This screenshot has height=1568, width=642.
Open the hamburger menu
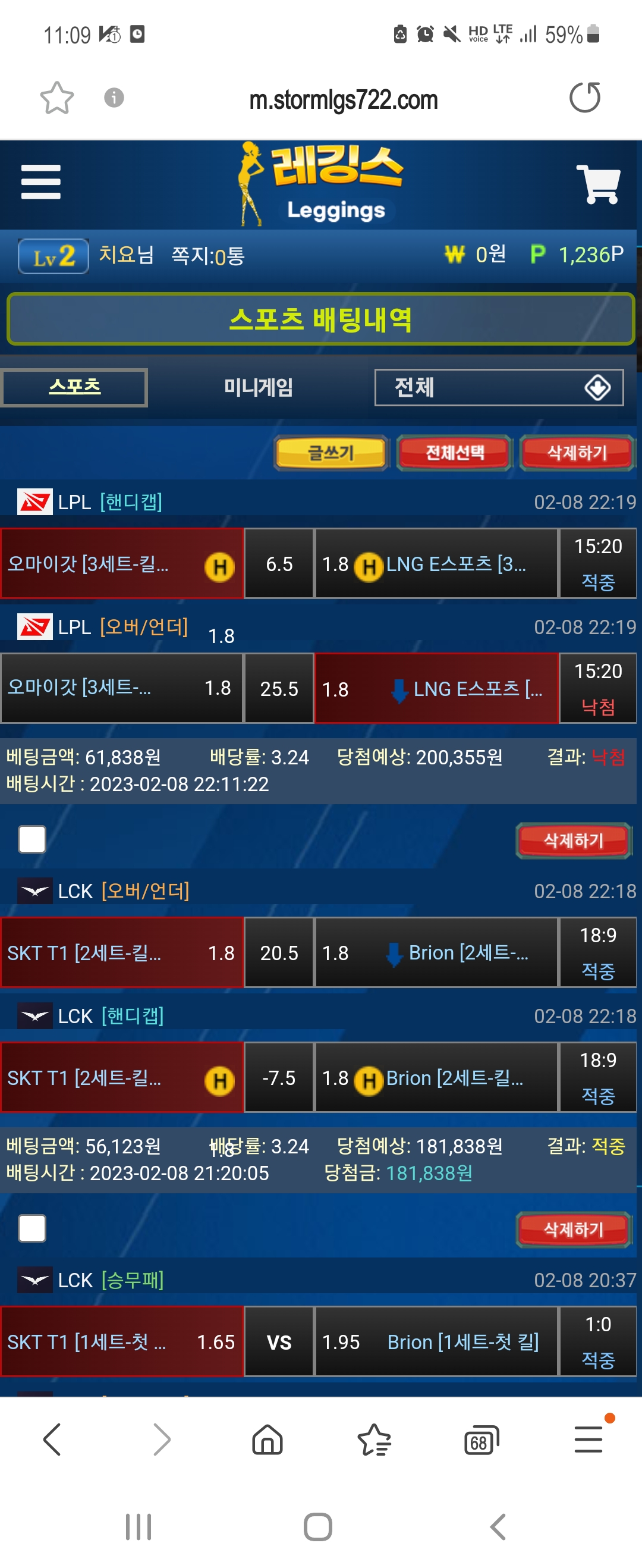[x=41, y=182]
